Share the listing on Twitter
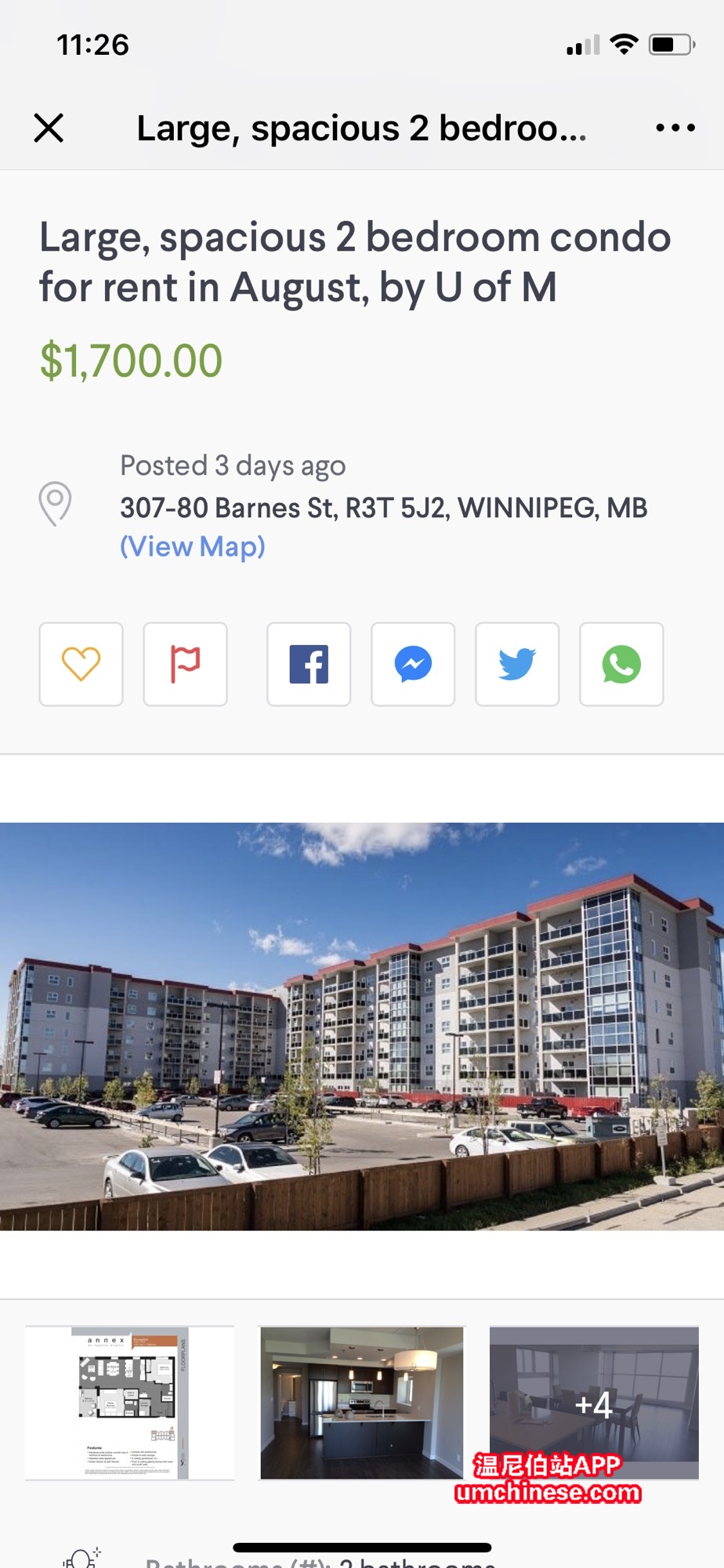Screen dimensions: 724x1568 point(517,664)
